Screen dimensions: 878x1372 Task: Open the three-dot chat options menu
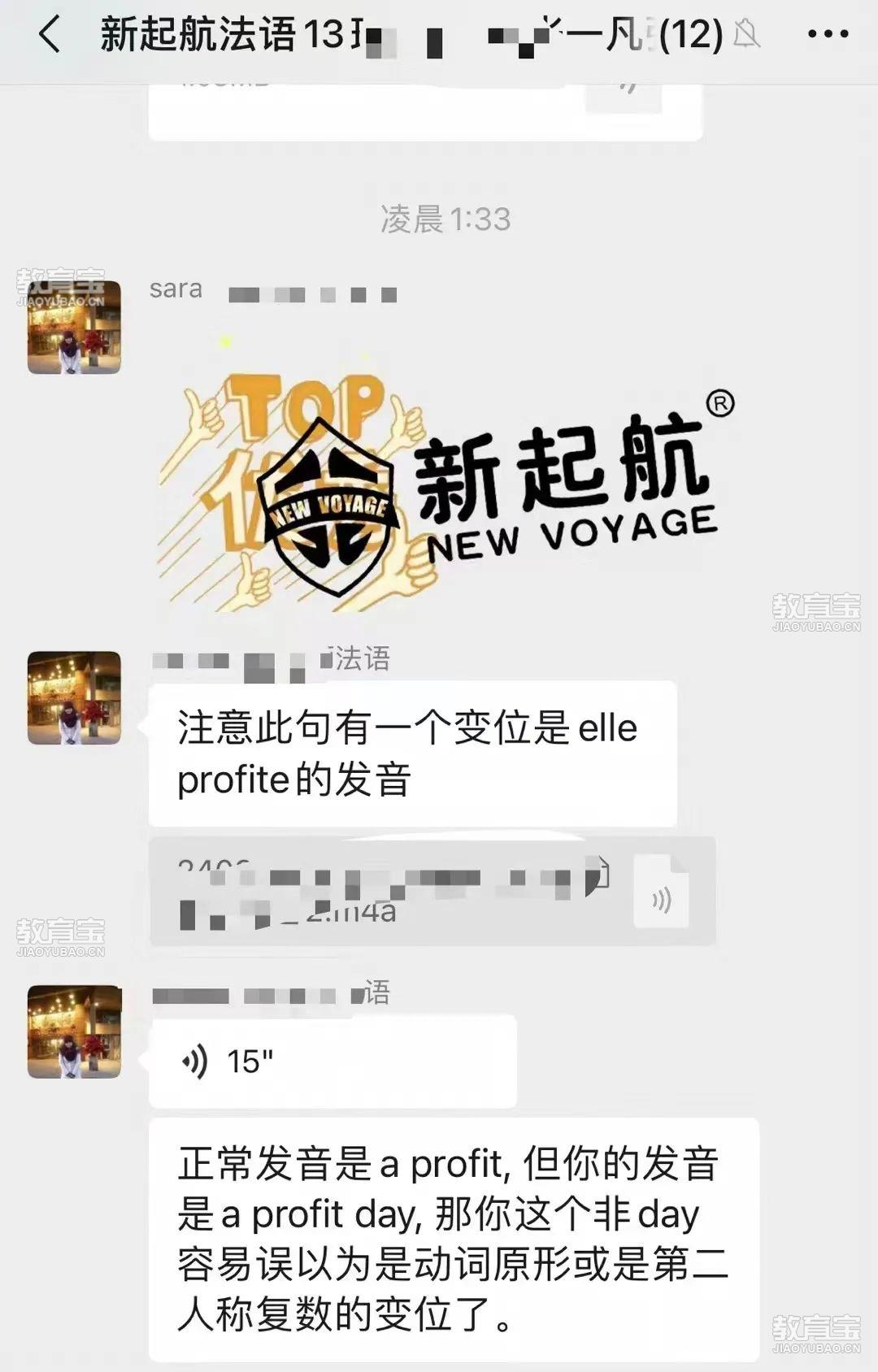(828, 34)
